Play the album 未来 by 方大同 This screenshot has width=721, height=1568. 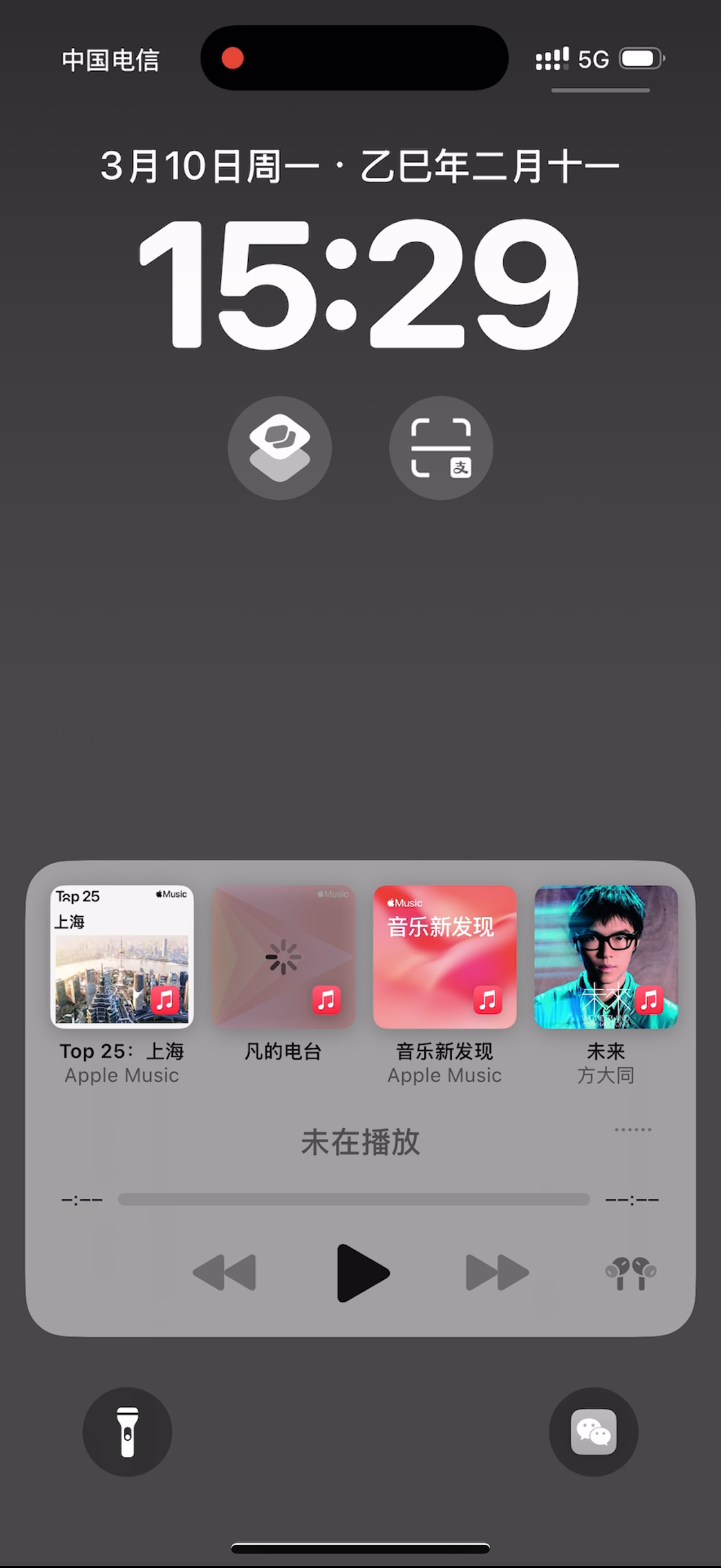click(606, 957)
